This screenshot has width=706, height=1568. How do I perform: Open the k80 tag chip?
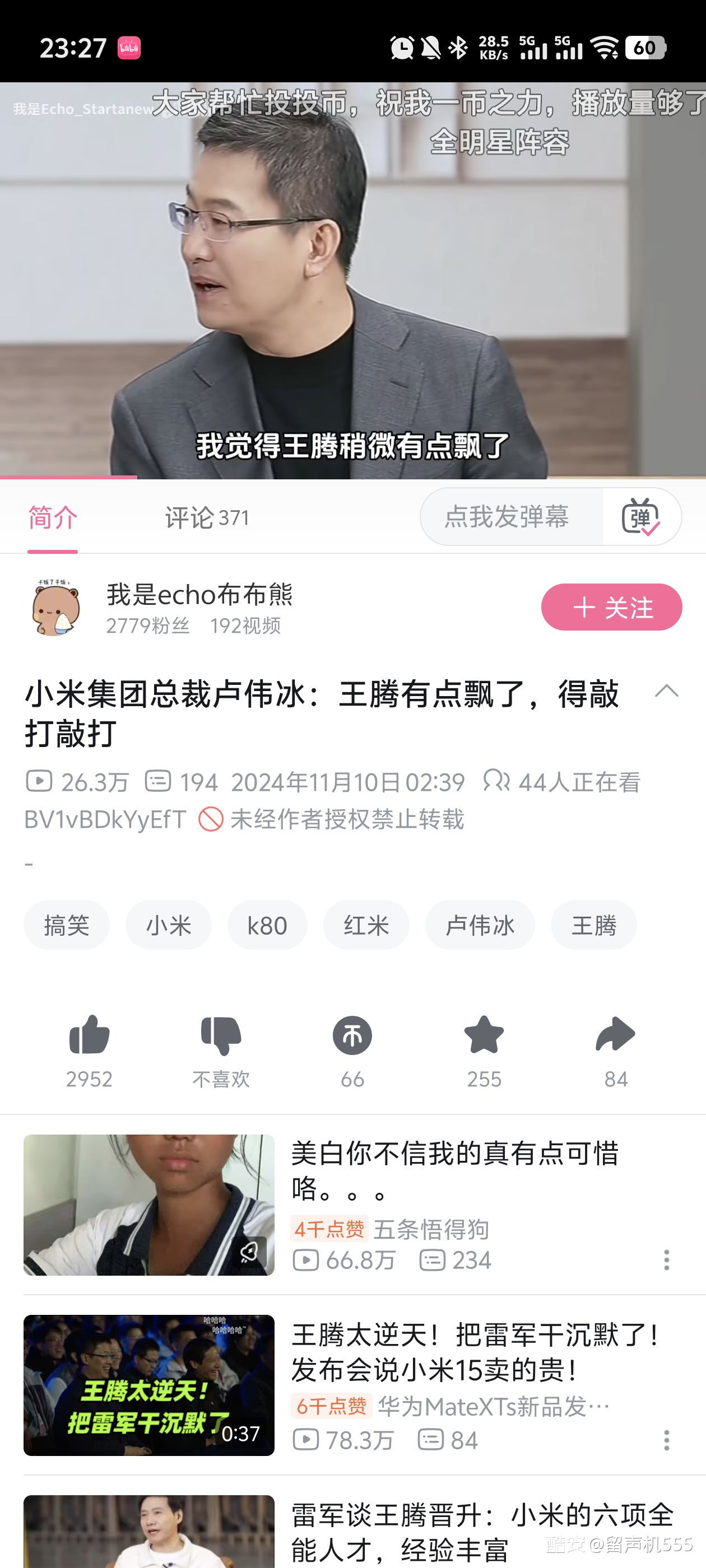pyautogui.click(x=267, y=925)
